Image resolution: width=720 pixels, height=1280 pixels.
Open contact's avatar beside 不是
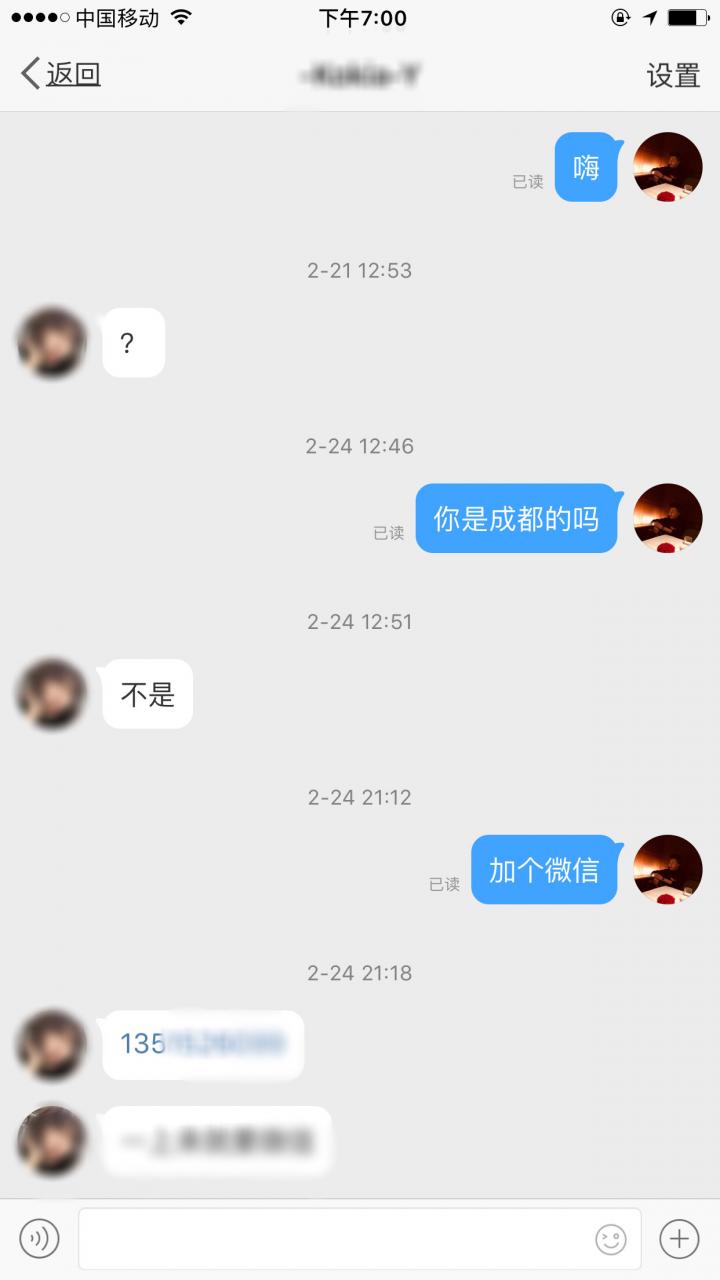point(52,694)
